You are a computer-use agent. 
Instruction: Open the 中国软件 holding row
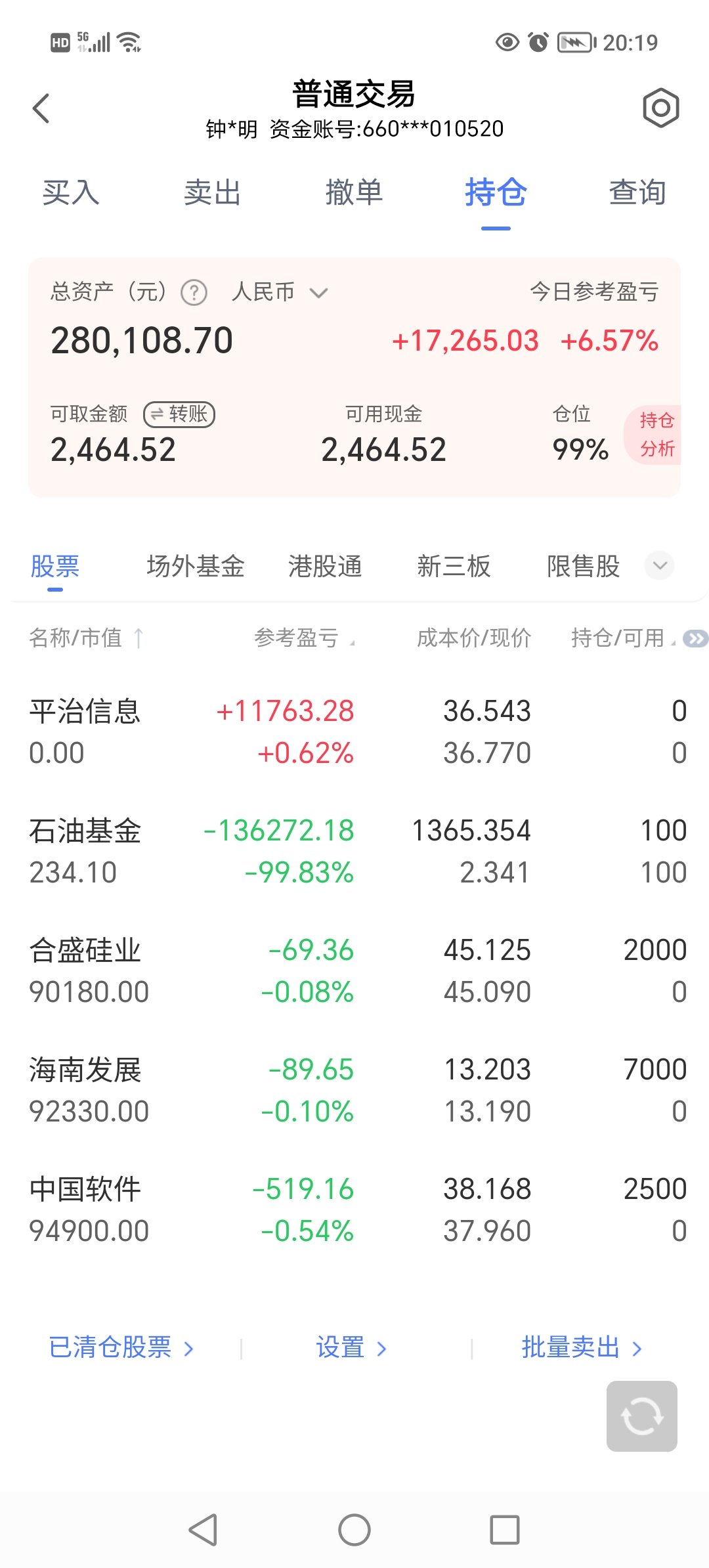pos(354,1209)
